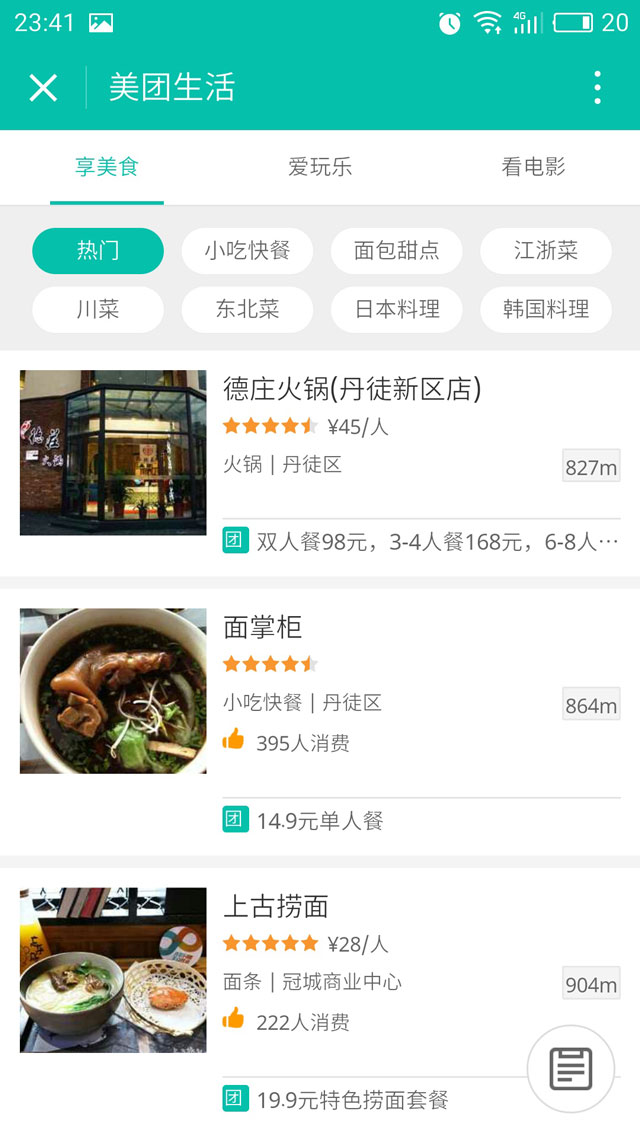Filter by 小吃快餐 category
The height and width of the screenshot is (1138, 640).
247,250
